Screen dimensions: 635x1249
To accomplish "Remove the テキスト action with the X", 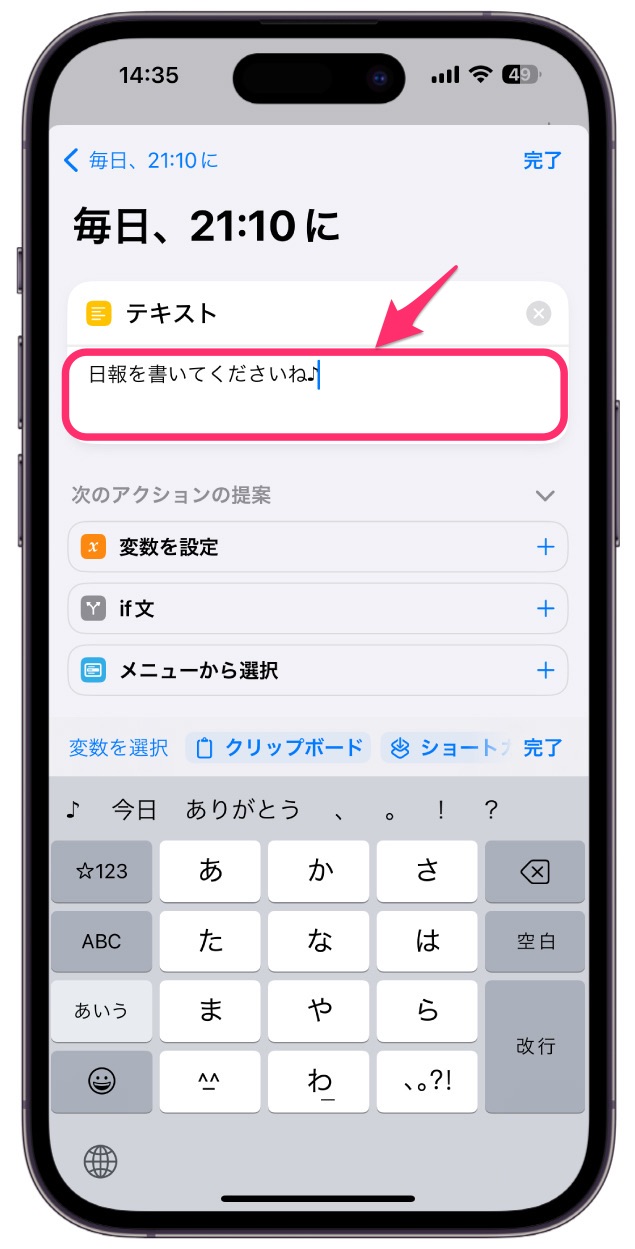I will (x=538, y=314).
